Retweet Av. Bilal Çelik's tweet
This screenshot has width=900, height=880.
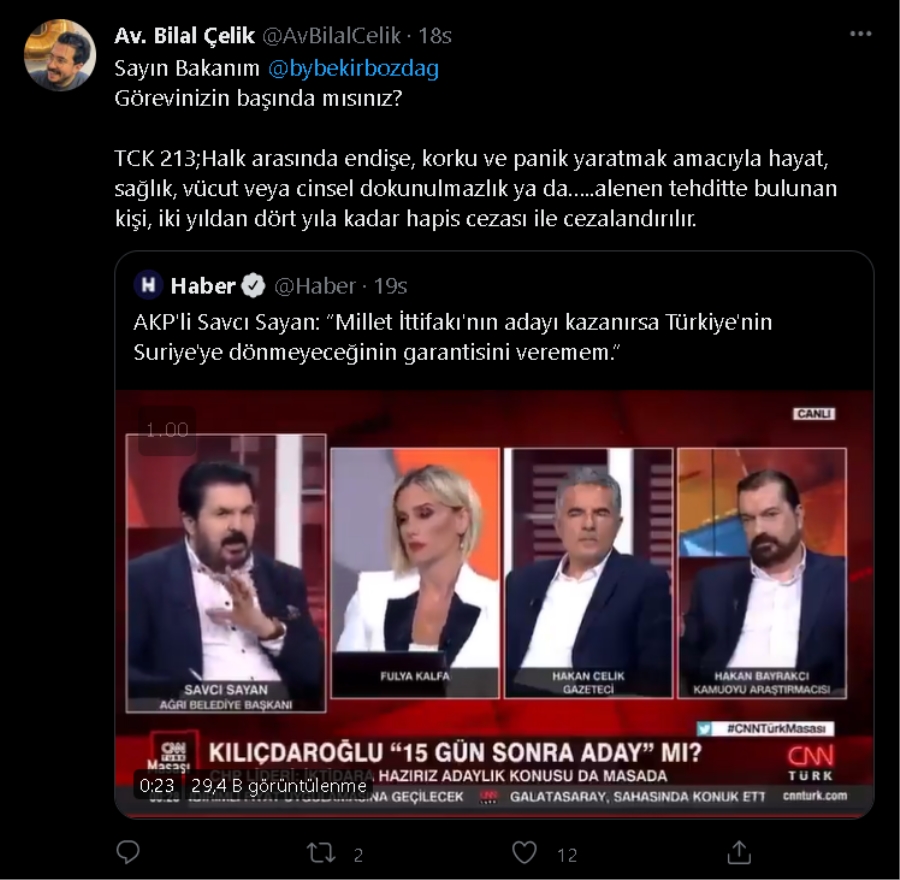[321, 853]
